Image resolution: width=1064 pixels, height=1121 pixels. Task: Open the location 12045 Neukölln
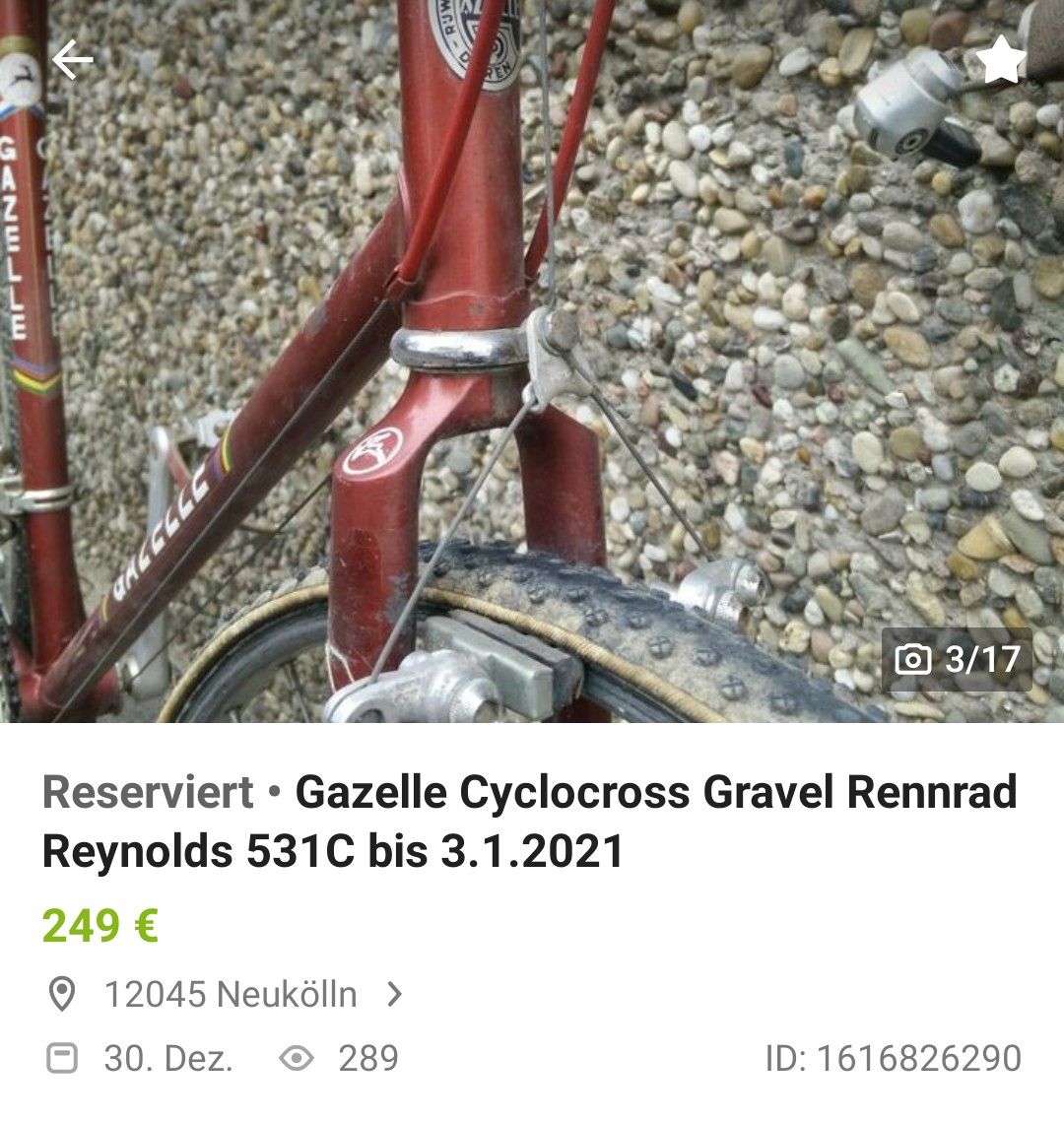click(x=230, y=995)
